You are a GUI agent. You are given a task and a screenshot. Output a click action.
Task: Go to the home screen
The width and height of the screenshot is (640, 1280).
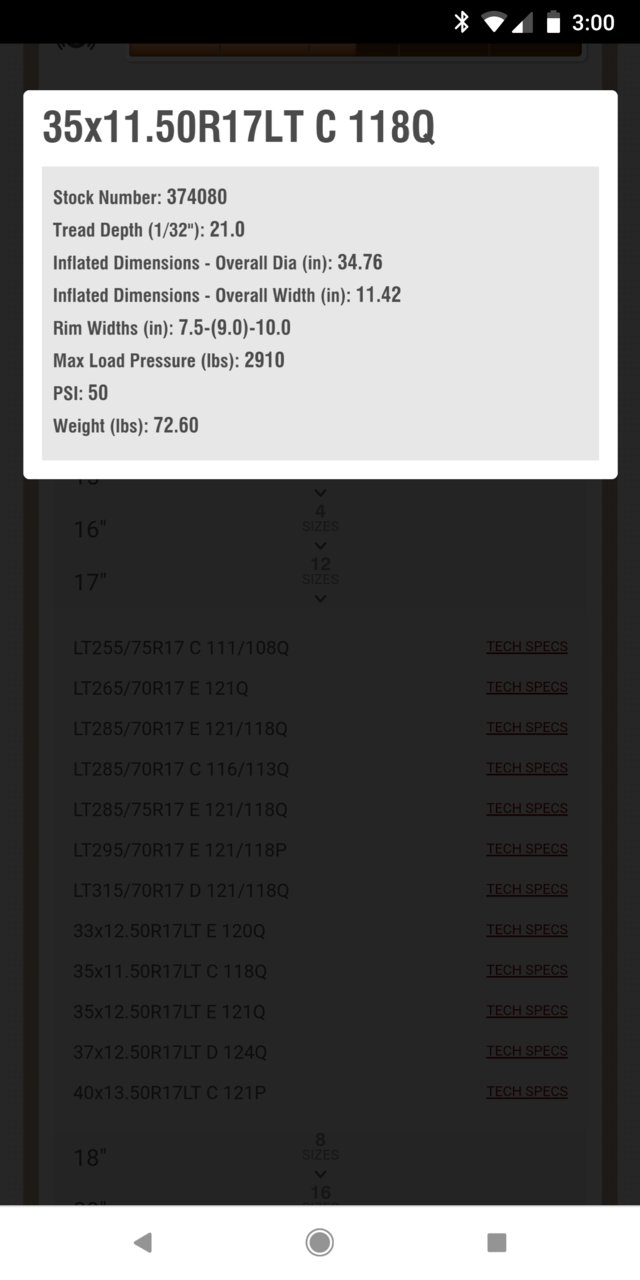click(320, 1242)
